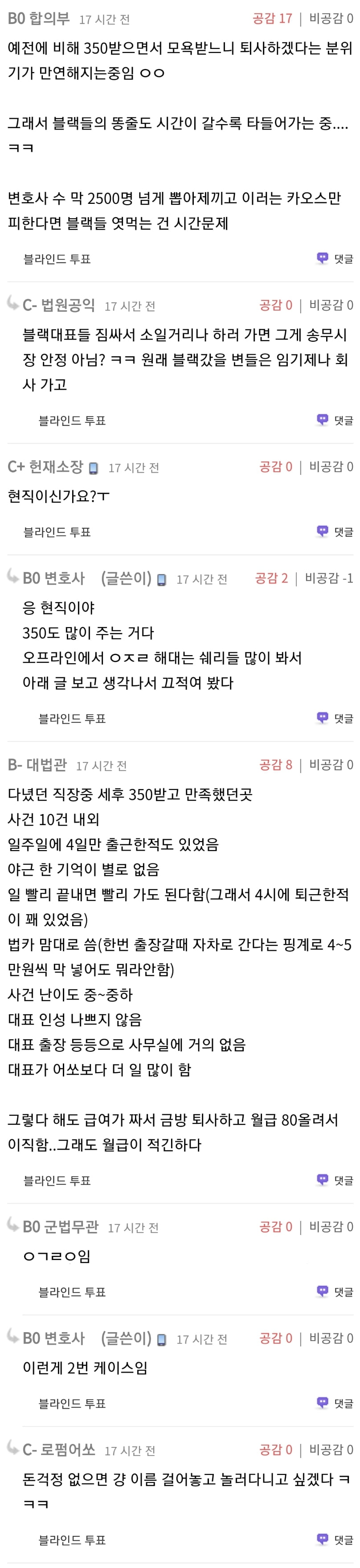Open 블라인드 투표 on B0 합의부's comment
This screenshot has height=1568, width=360.
pyautogui.click(x=57, y=259)
